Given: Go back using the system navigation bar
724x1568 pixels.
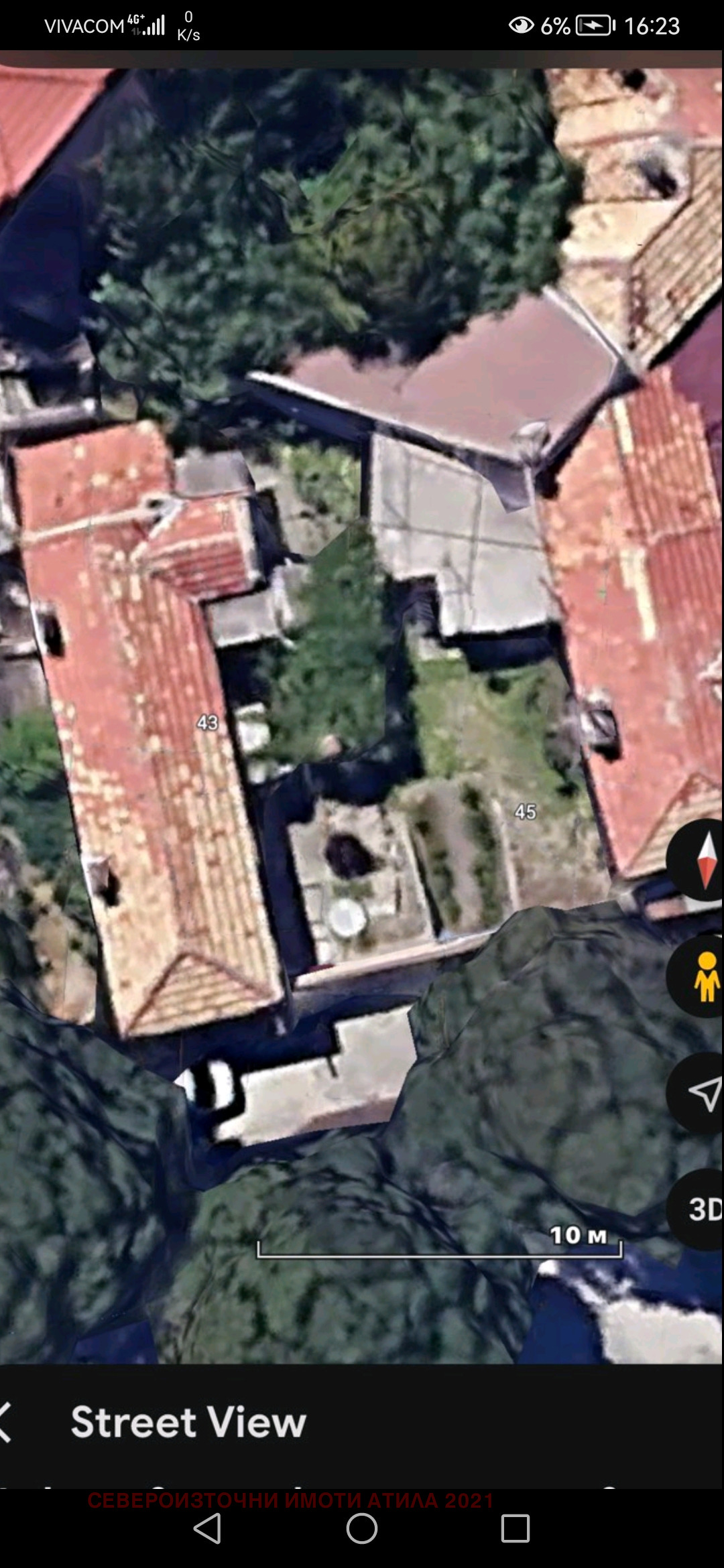Looking at the screenshot, I should pos(207,1528).
